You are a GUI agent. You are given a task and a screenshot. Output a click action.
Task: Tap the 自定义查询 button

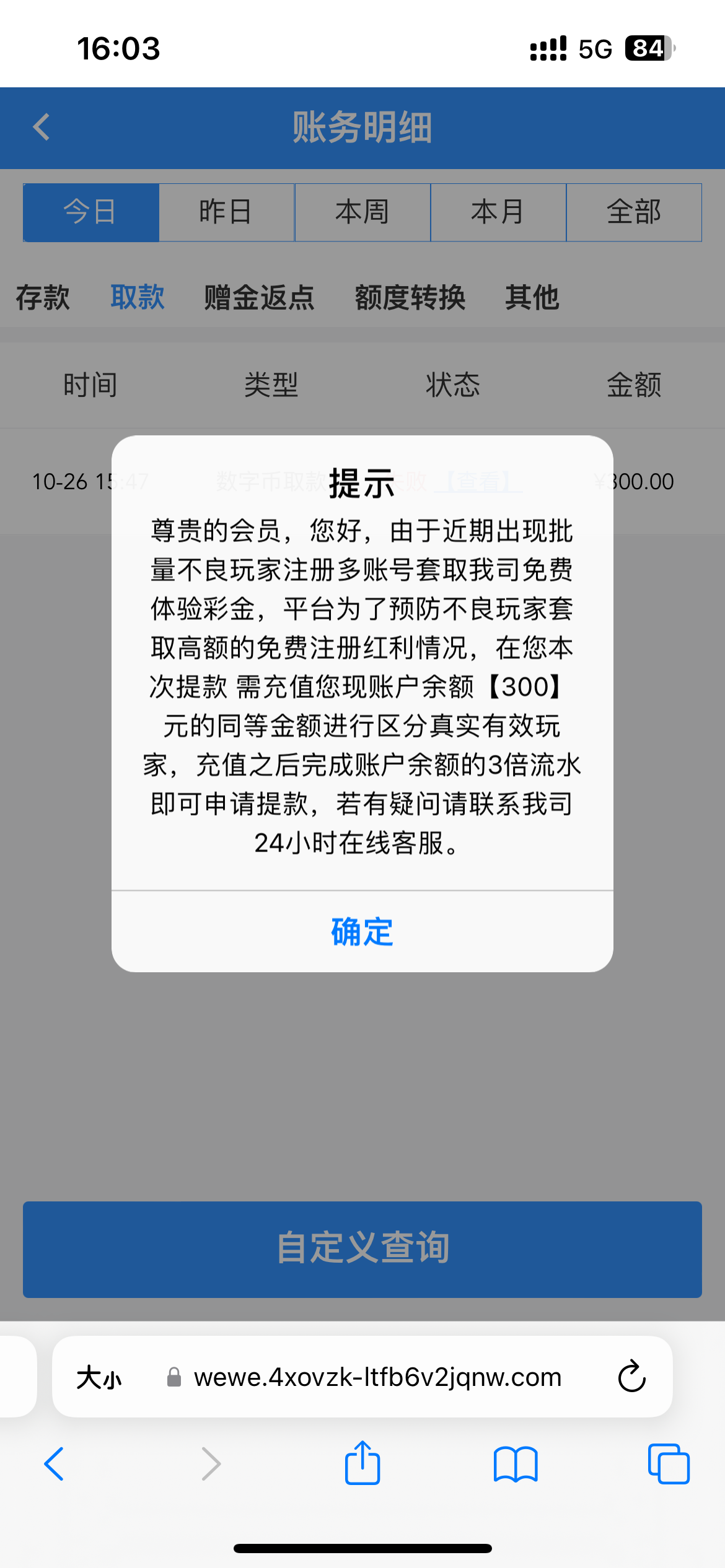(362, 1248)
